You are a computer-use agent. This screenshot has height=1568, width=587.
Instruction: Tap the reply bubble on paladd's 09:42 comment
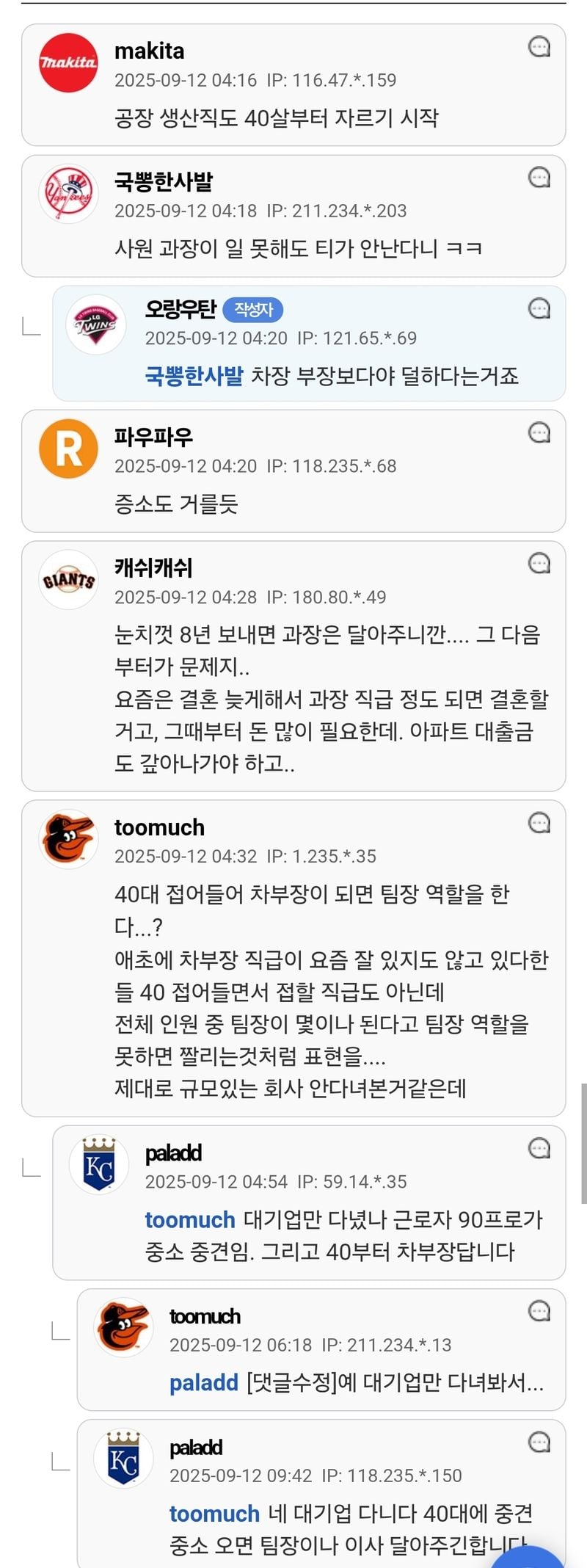pyautogui.click(x=539, y=1442)
